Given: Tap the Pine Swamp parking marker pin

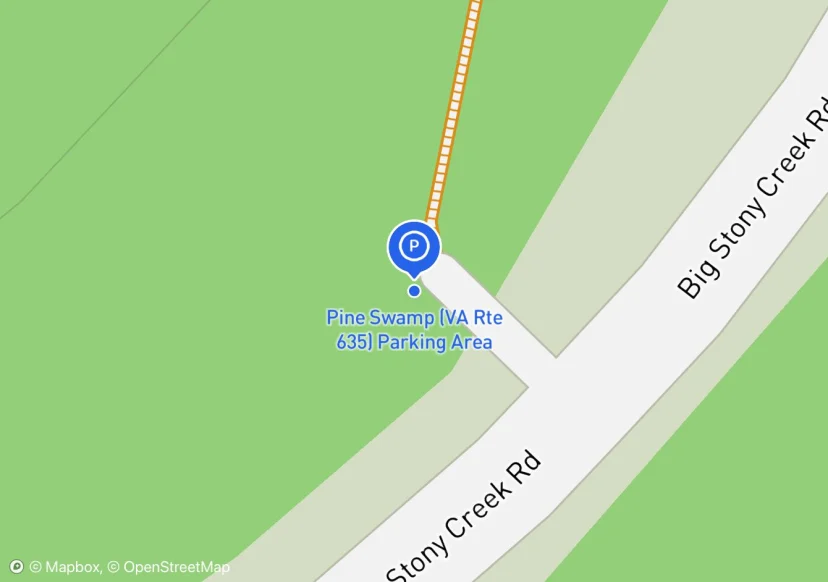Looking at the screenshot, I should 414,249.
